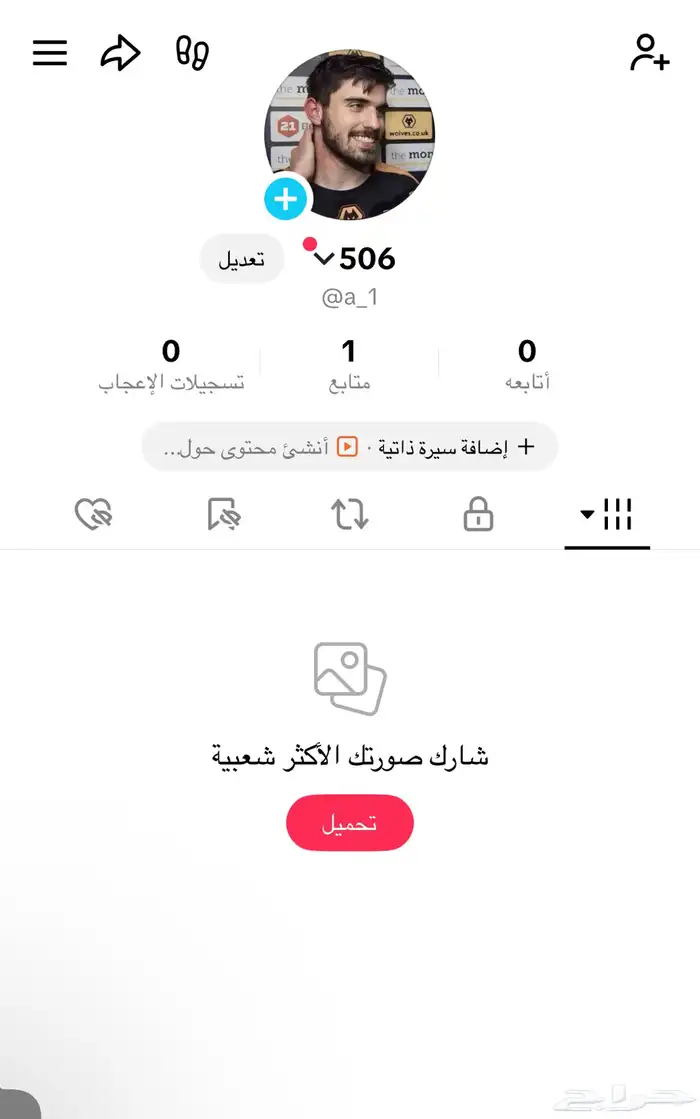
Task: Open the متابع followers list
Action: [349, 364]
